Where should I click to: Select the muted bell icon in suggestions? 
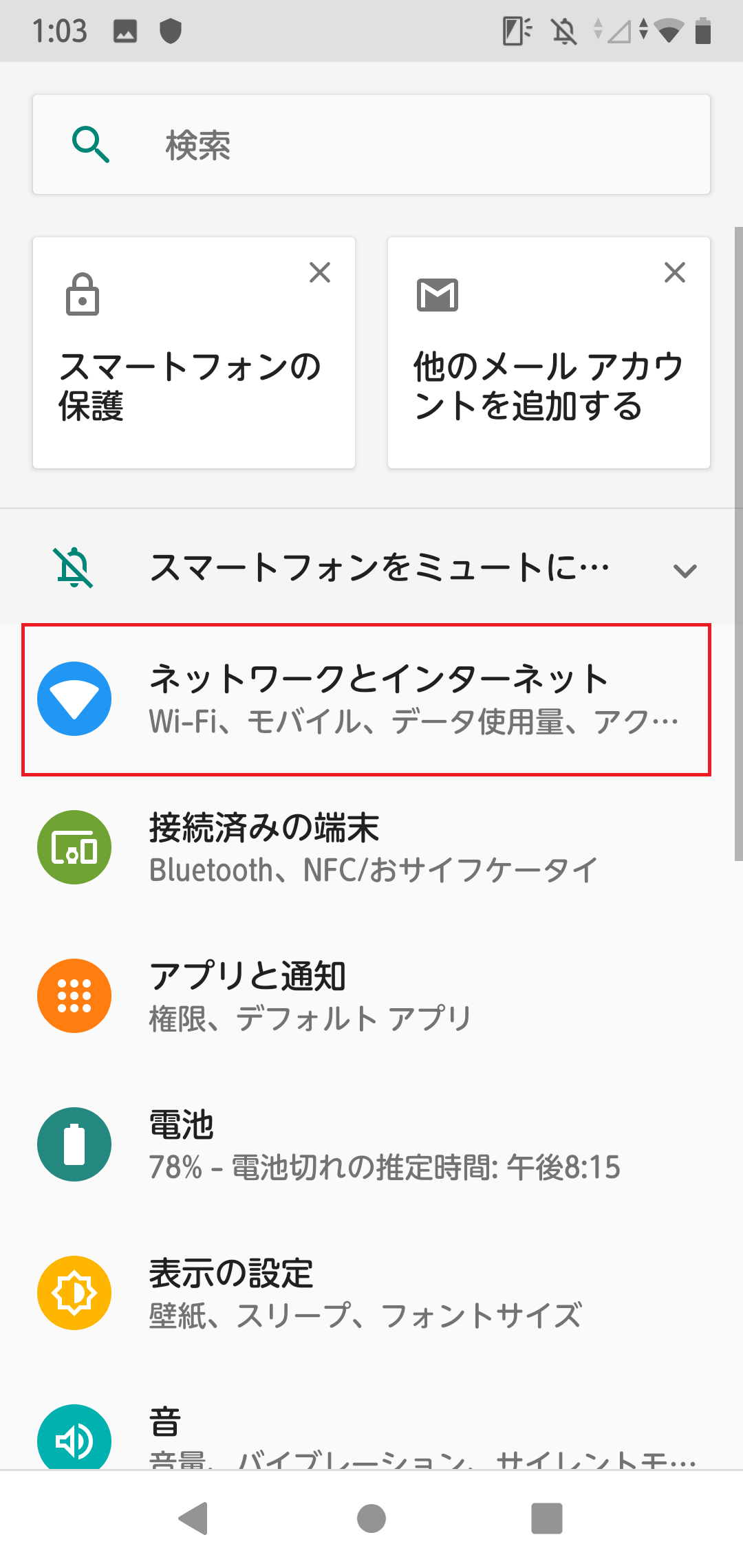(74, 566)
